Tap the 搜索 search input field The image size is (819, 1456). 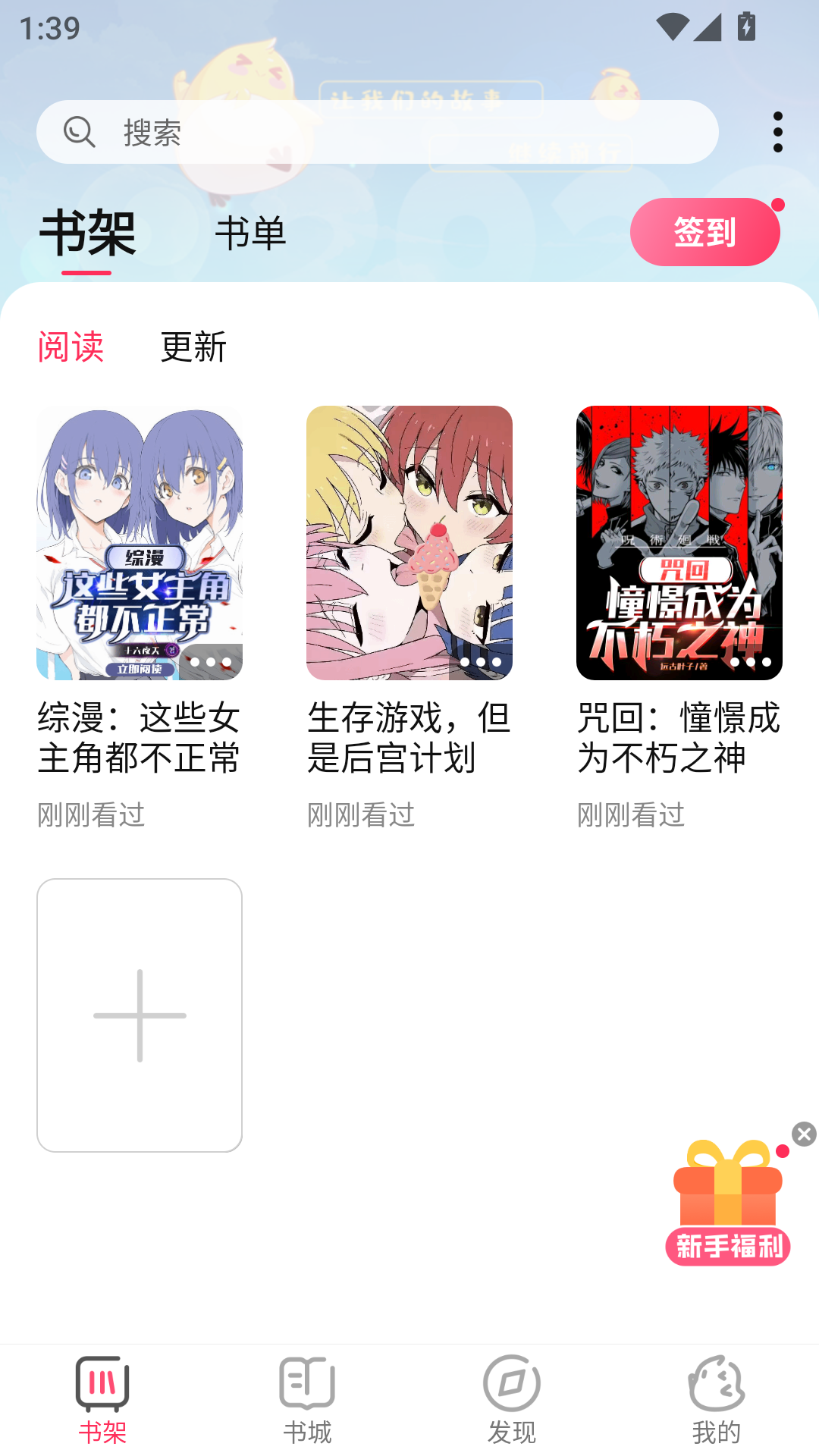coord(379,132)
